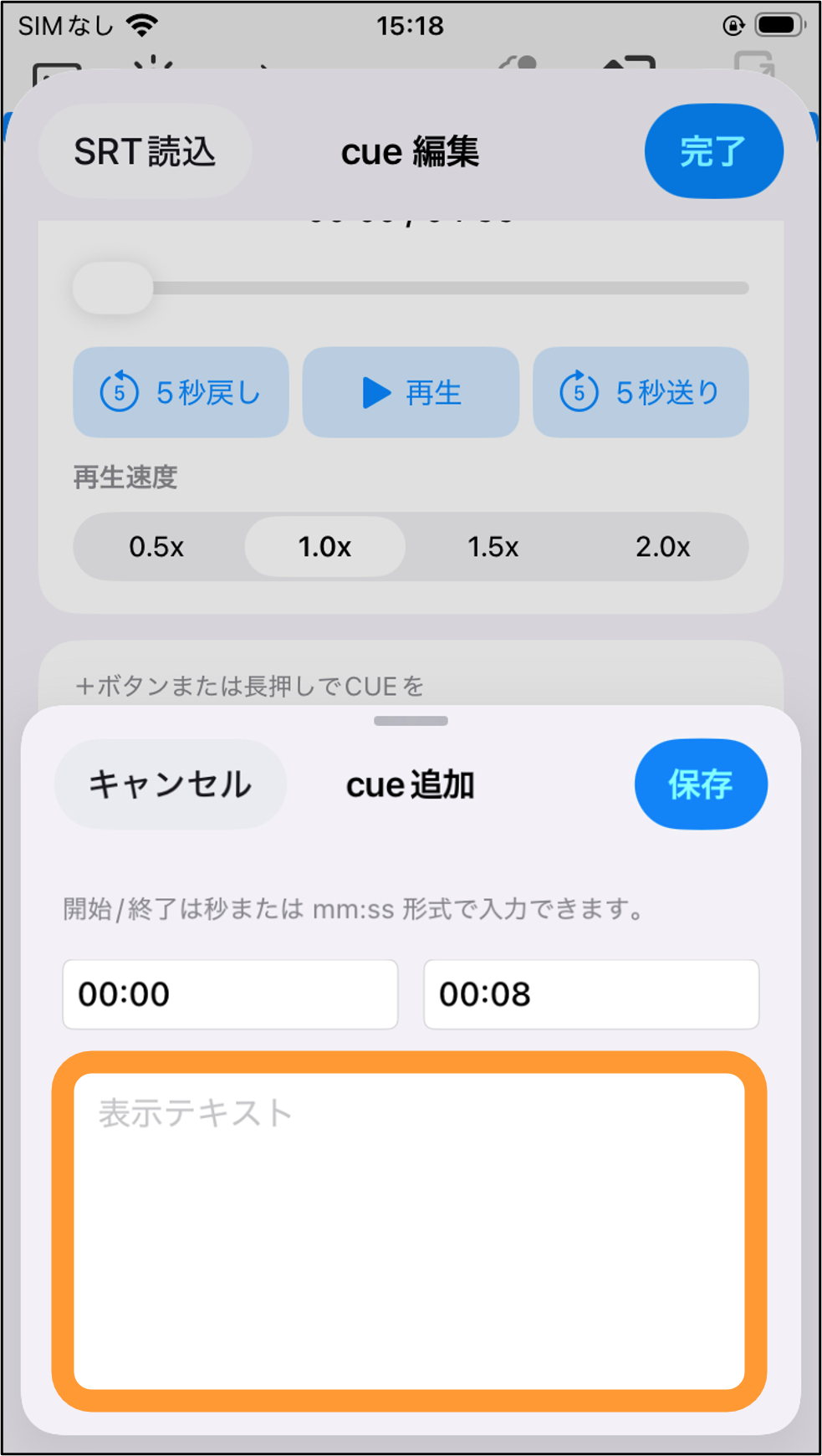Tap the playback position slider
This screenshot has height=1456, width=822.
pyautogui.click(x=411, y=288)
